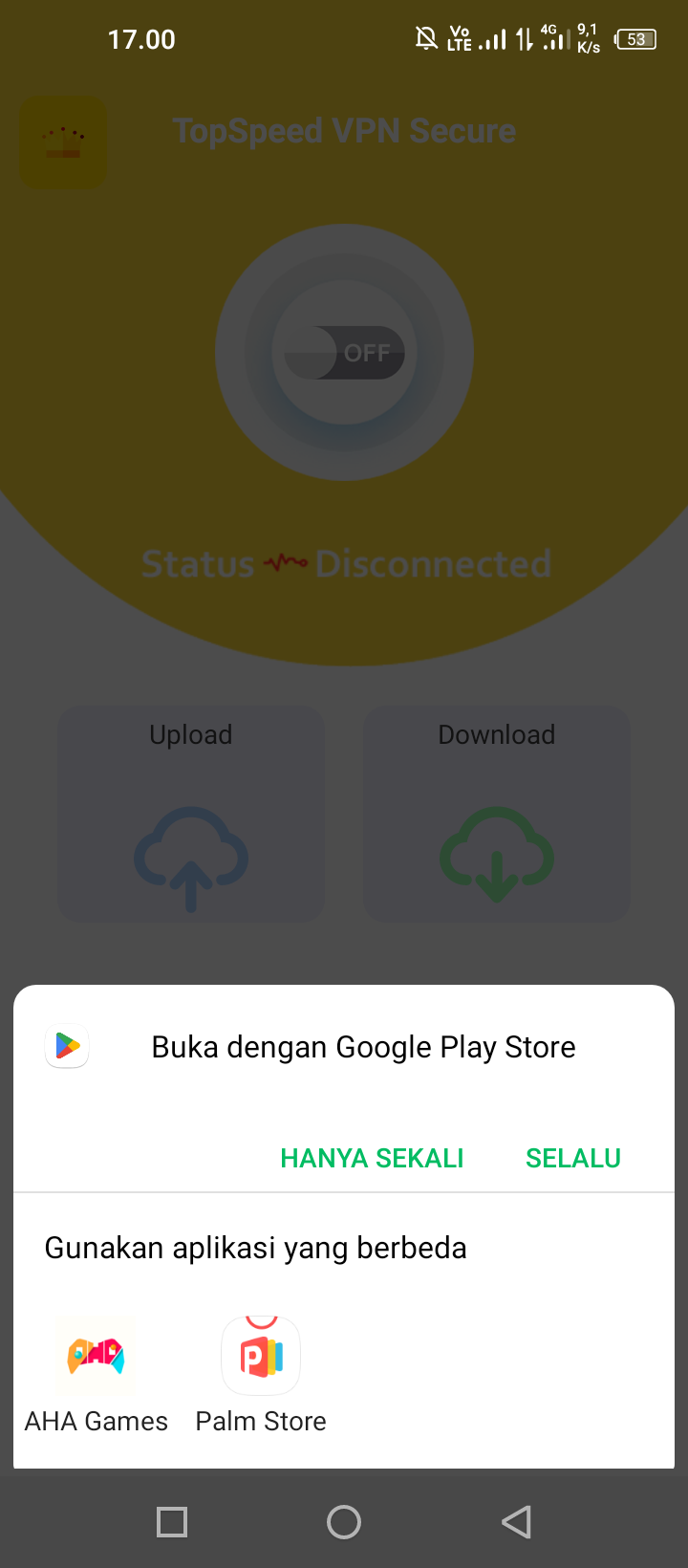The height and width of the screenshot is (1568, 688).
Task: Open the recent apps view
Action: [172, 1522]
